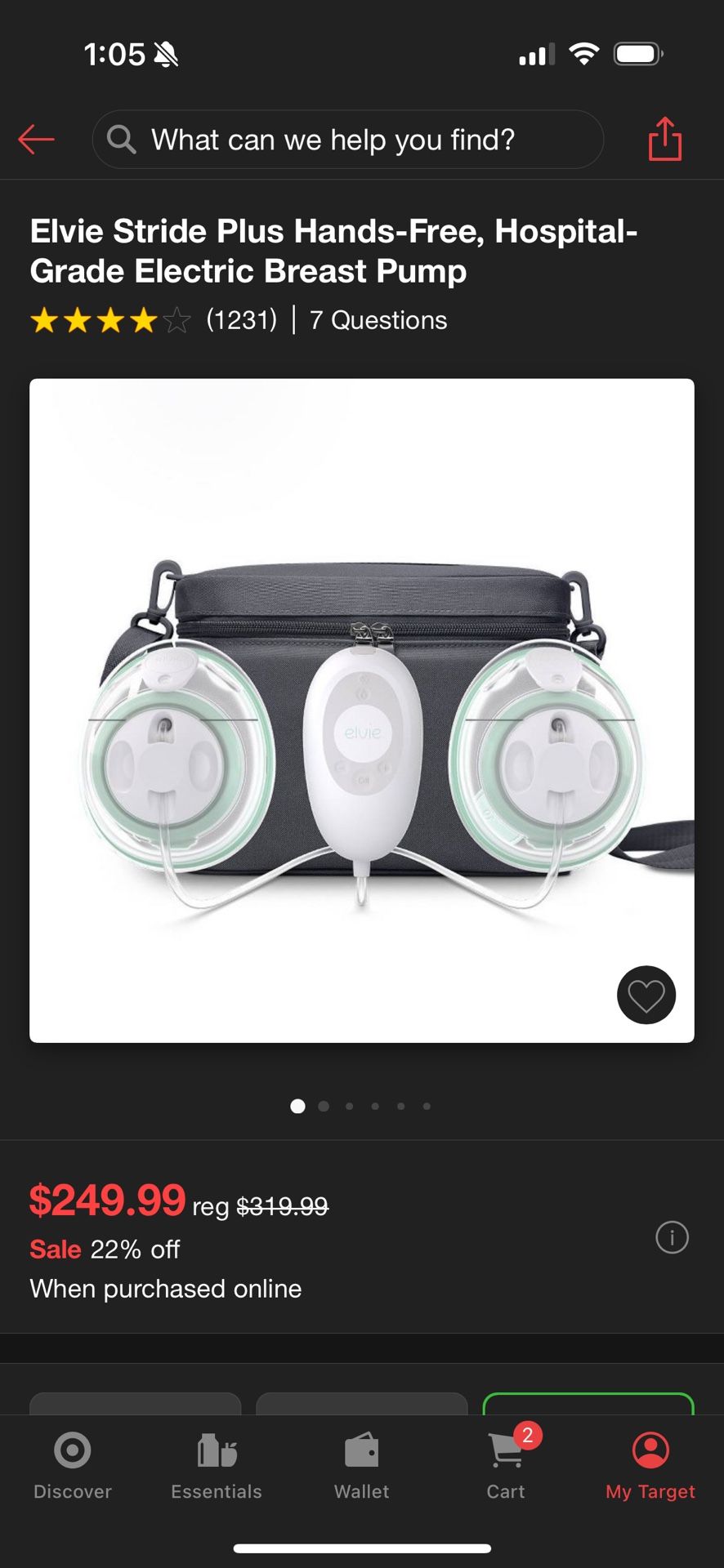Open the Cart with 2 items
Screen dimensions: 724x1568
coord(507,1466)
